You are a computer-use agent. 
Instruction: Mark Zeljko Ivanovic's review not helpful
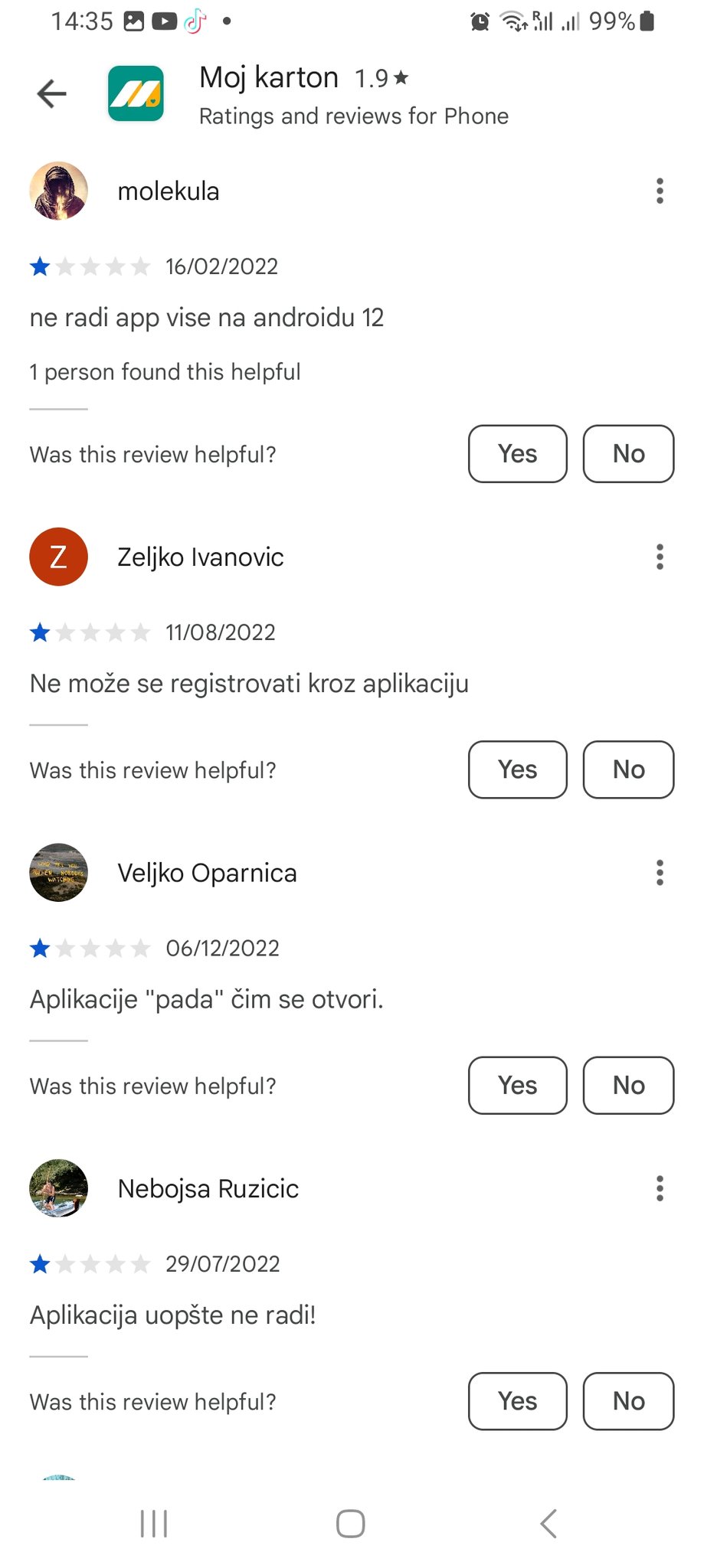(628, 769)
